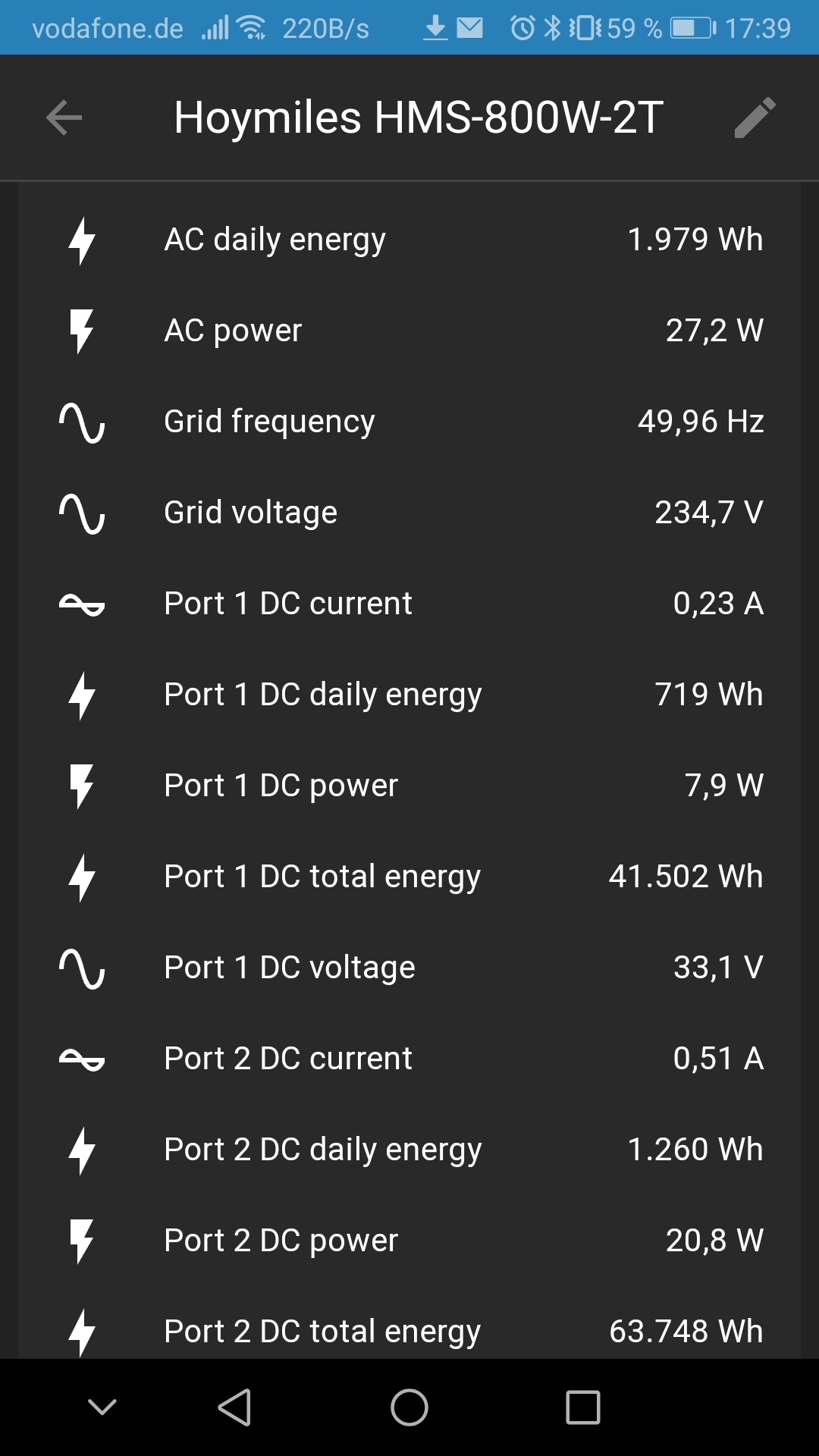Open Port 1 DC voltage details
The height and width of the screenshot is (1456, 819).
tap(409, 968)
